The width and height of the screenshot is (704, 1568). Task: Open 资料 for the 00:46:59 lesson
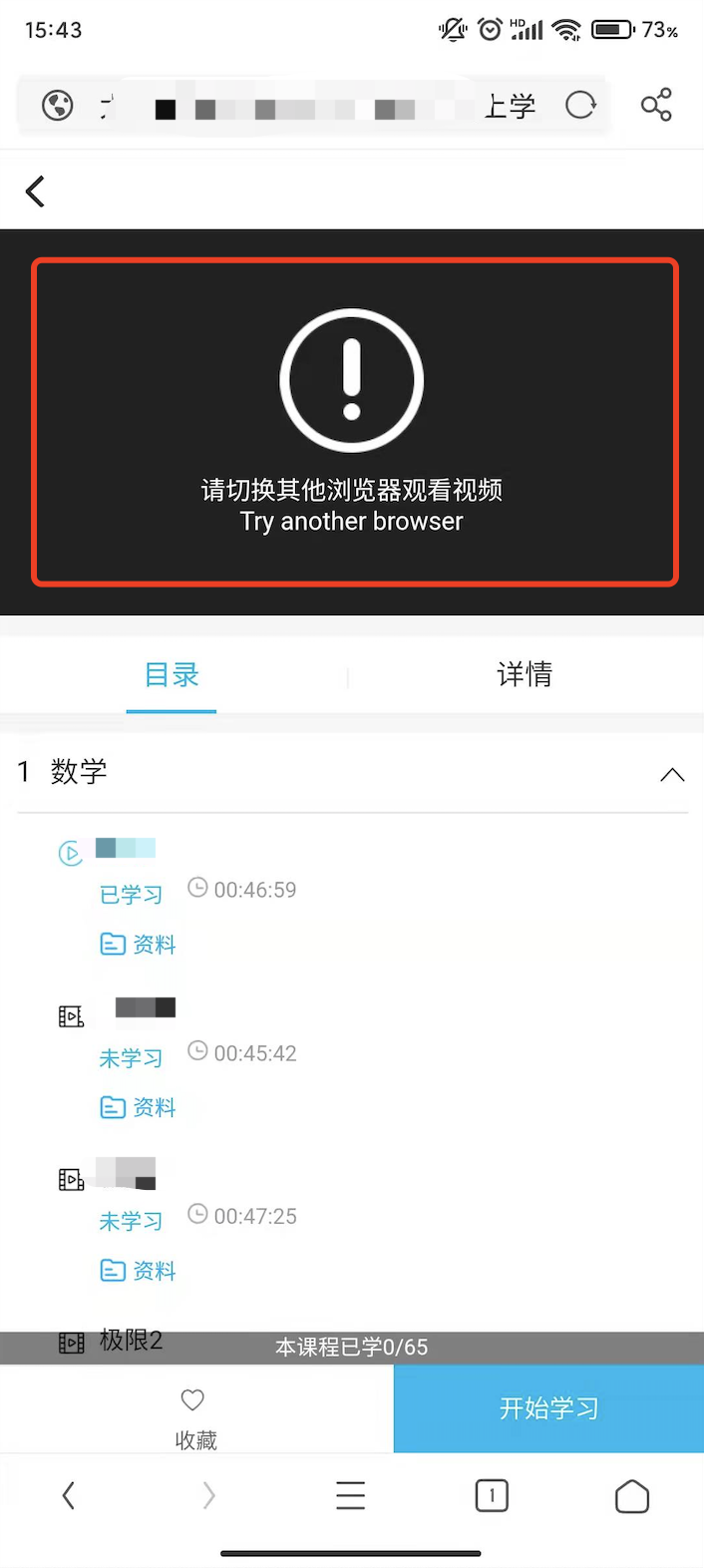139,944
